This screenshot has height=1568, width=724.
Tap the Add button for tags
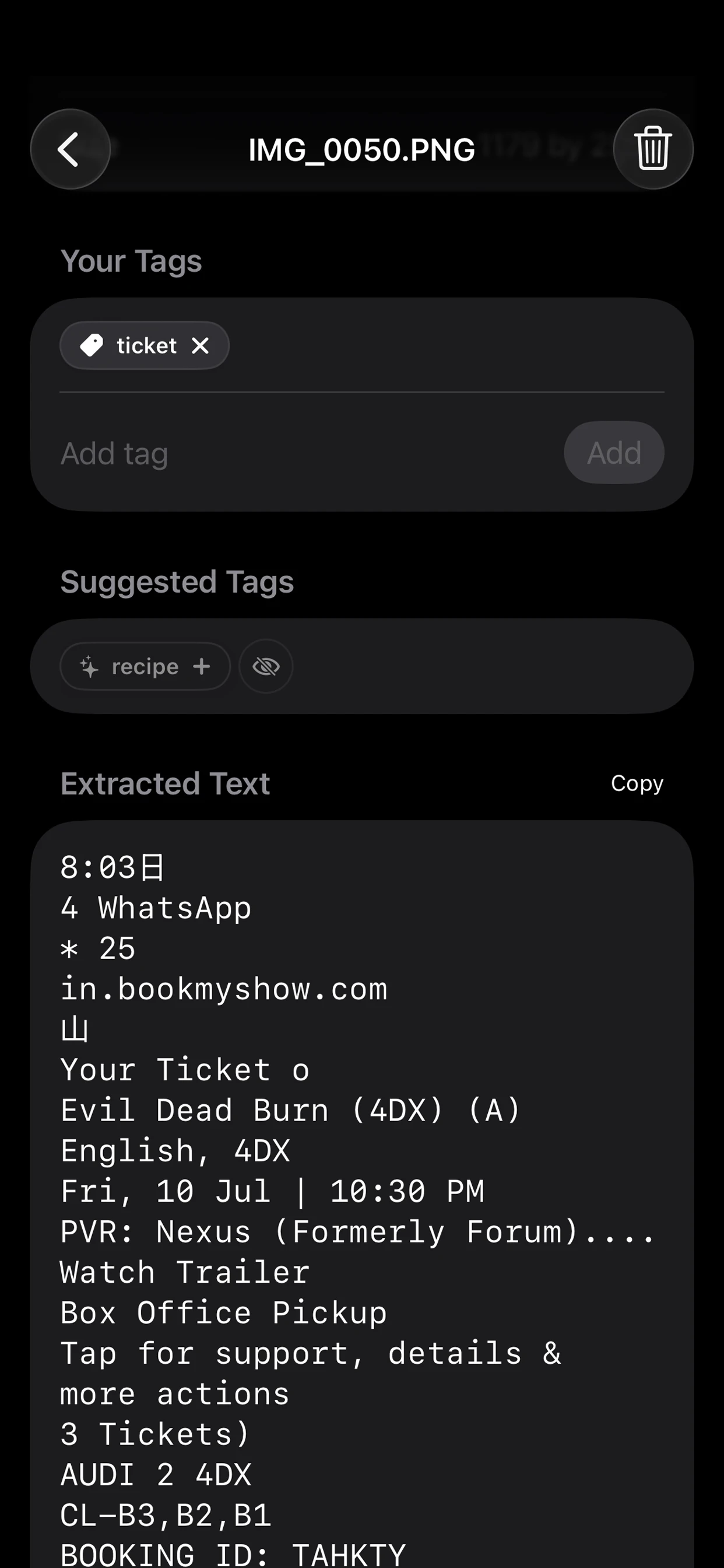pyautogui.click(x=614, y=453)
